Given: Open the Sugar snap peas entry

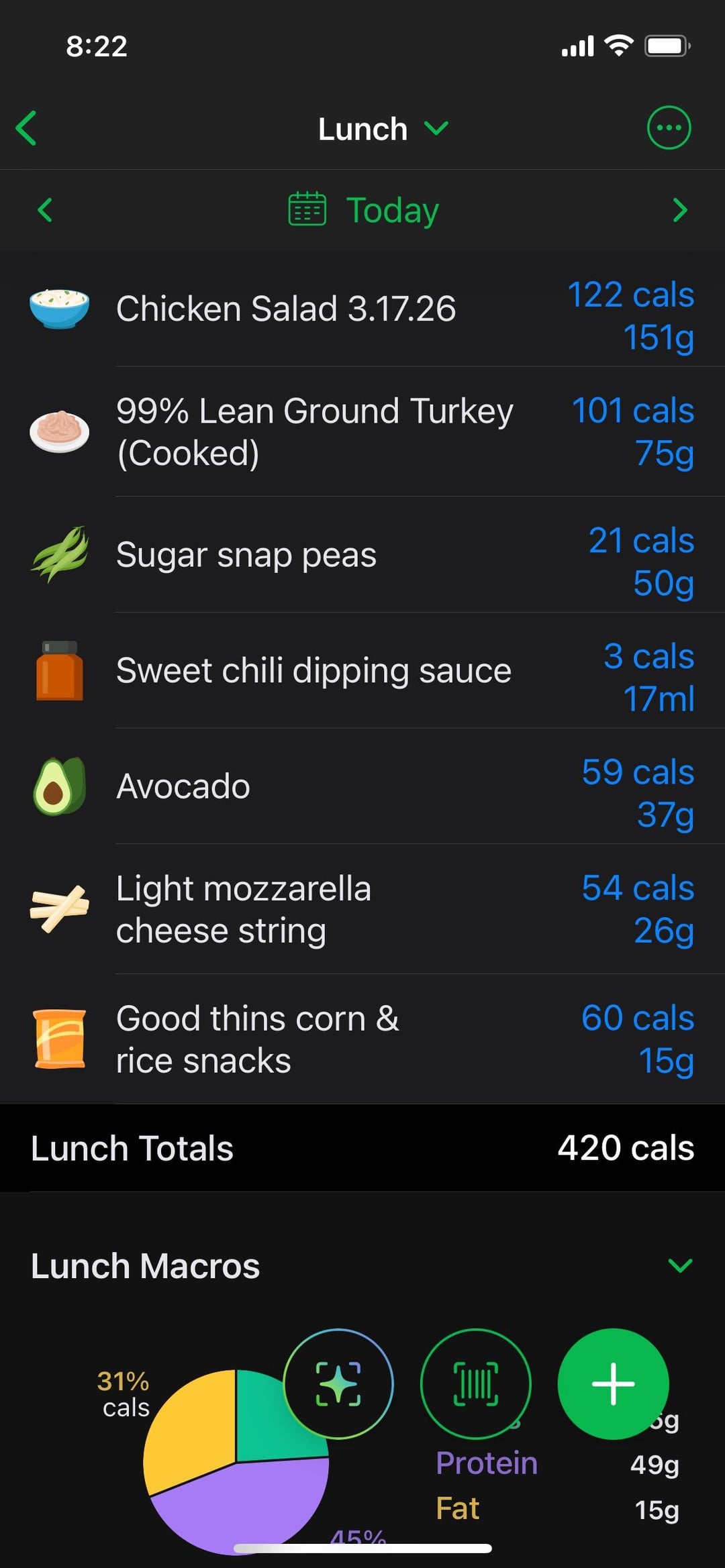Looking at the screenshot, I should (362, 555).
